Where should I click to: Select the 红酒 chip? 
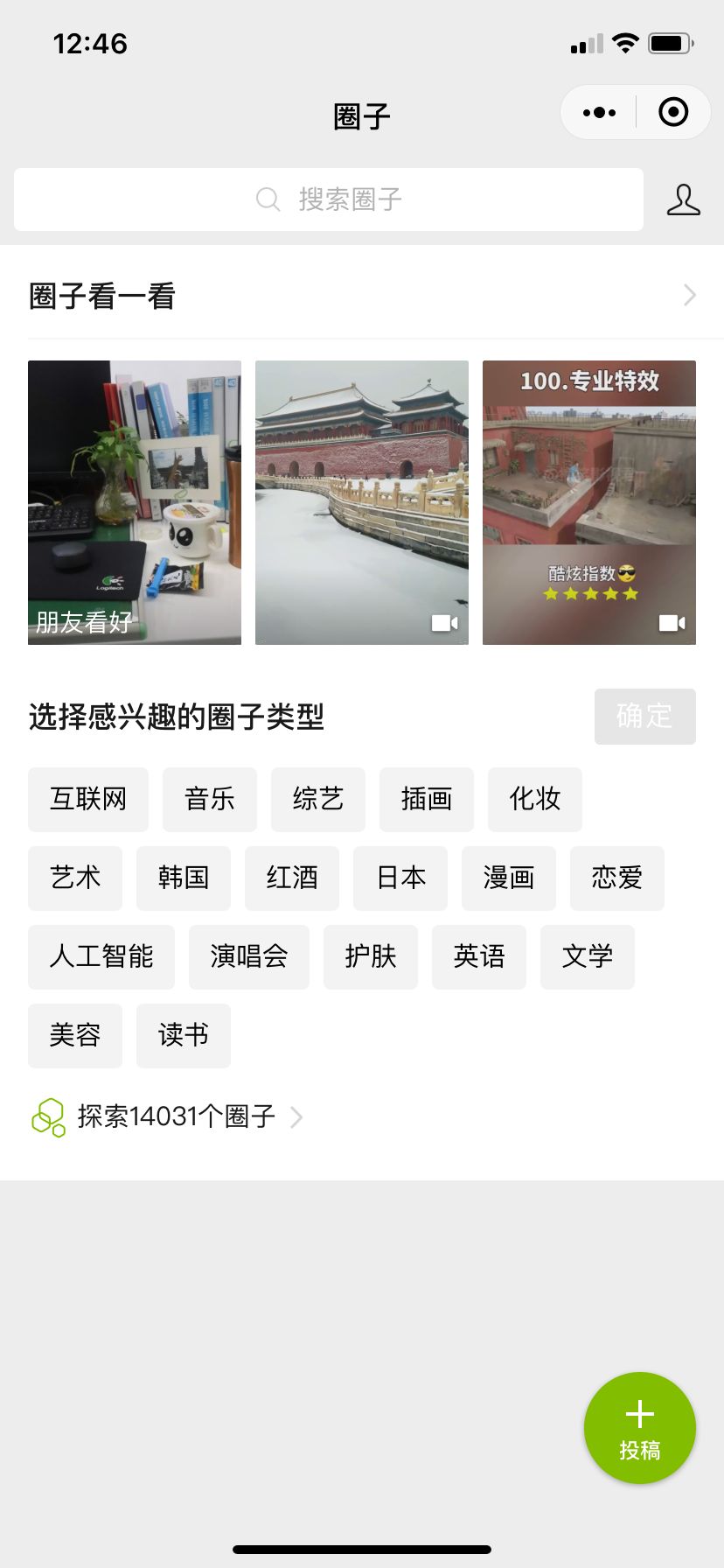(292, 878)
